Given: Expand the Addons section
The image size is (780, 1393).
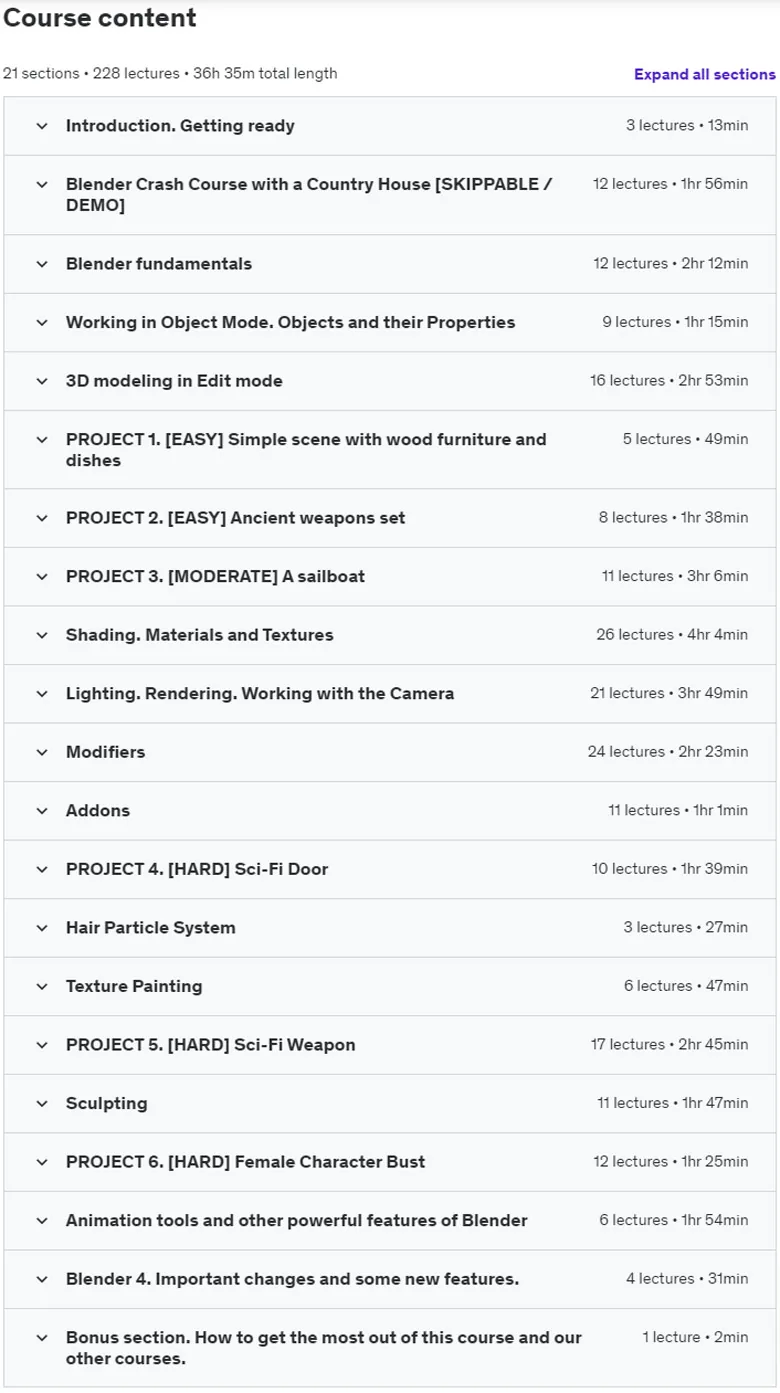Looking at the screenshot, I should pyautogui.click(x=390, y=811).
